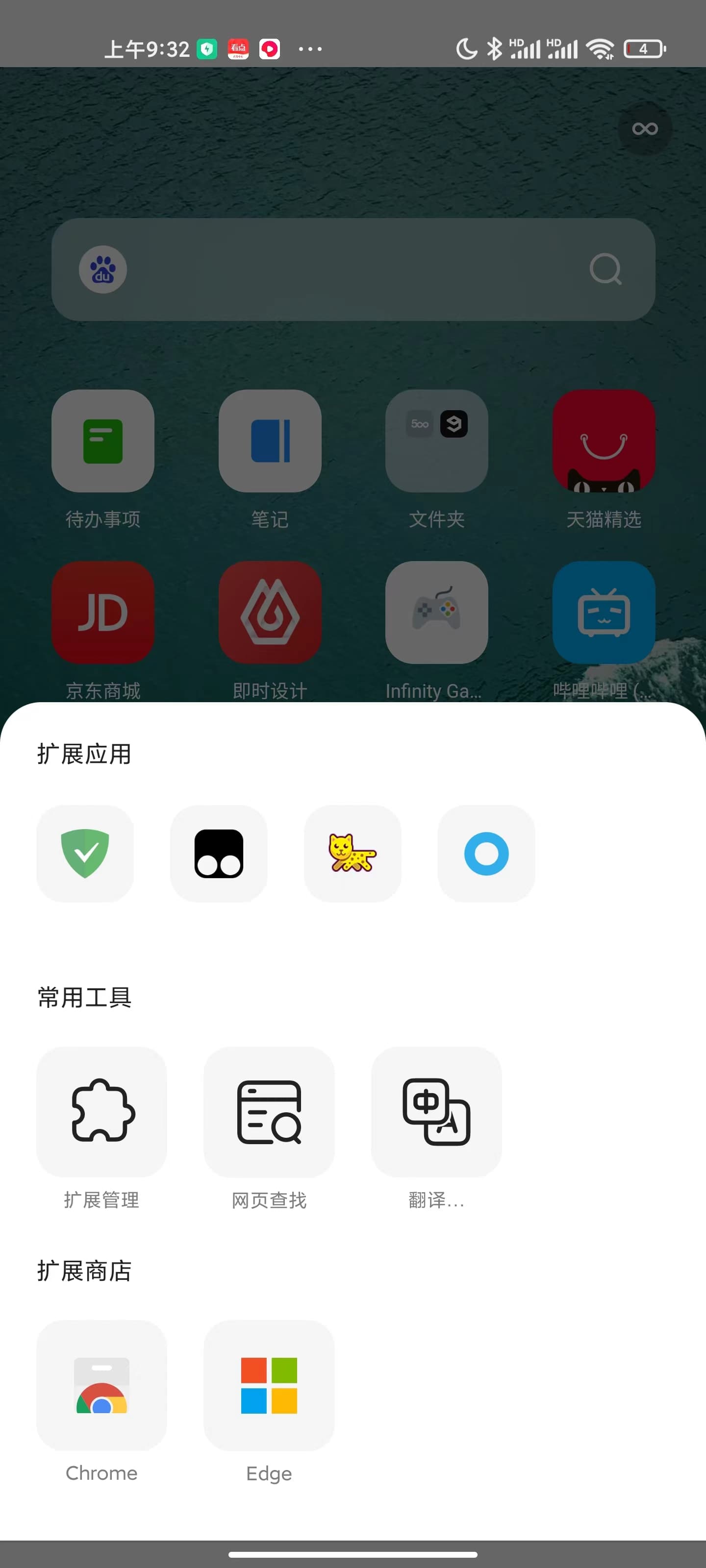Open 网页查找 find in page tool

point(269,1112)
